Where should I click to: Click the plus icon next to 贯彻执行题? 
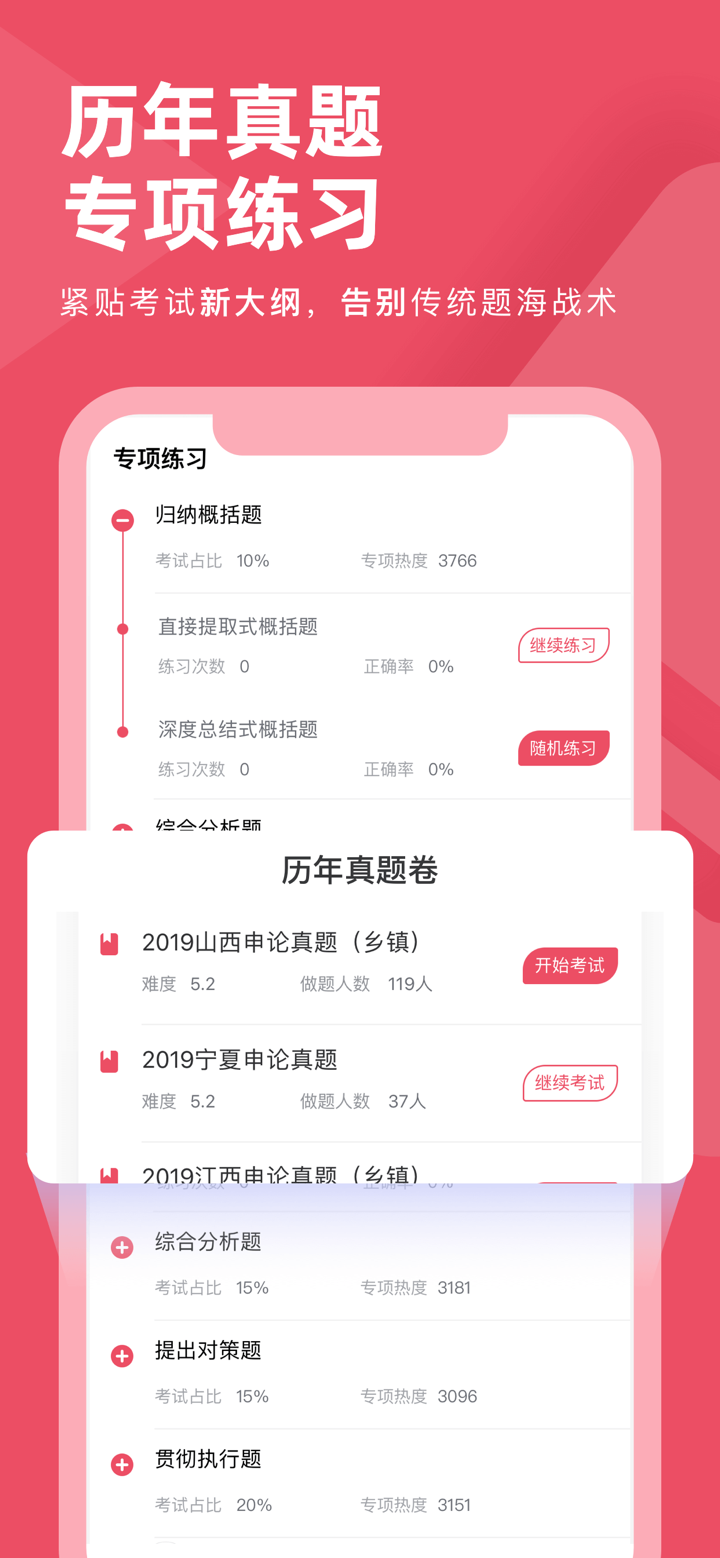tap(122, 1465)
